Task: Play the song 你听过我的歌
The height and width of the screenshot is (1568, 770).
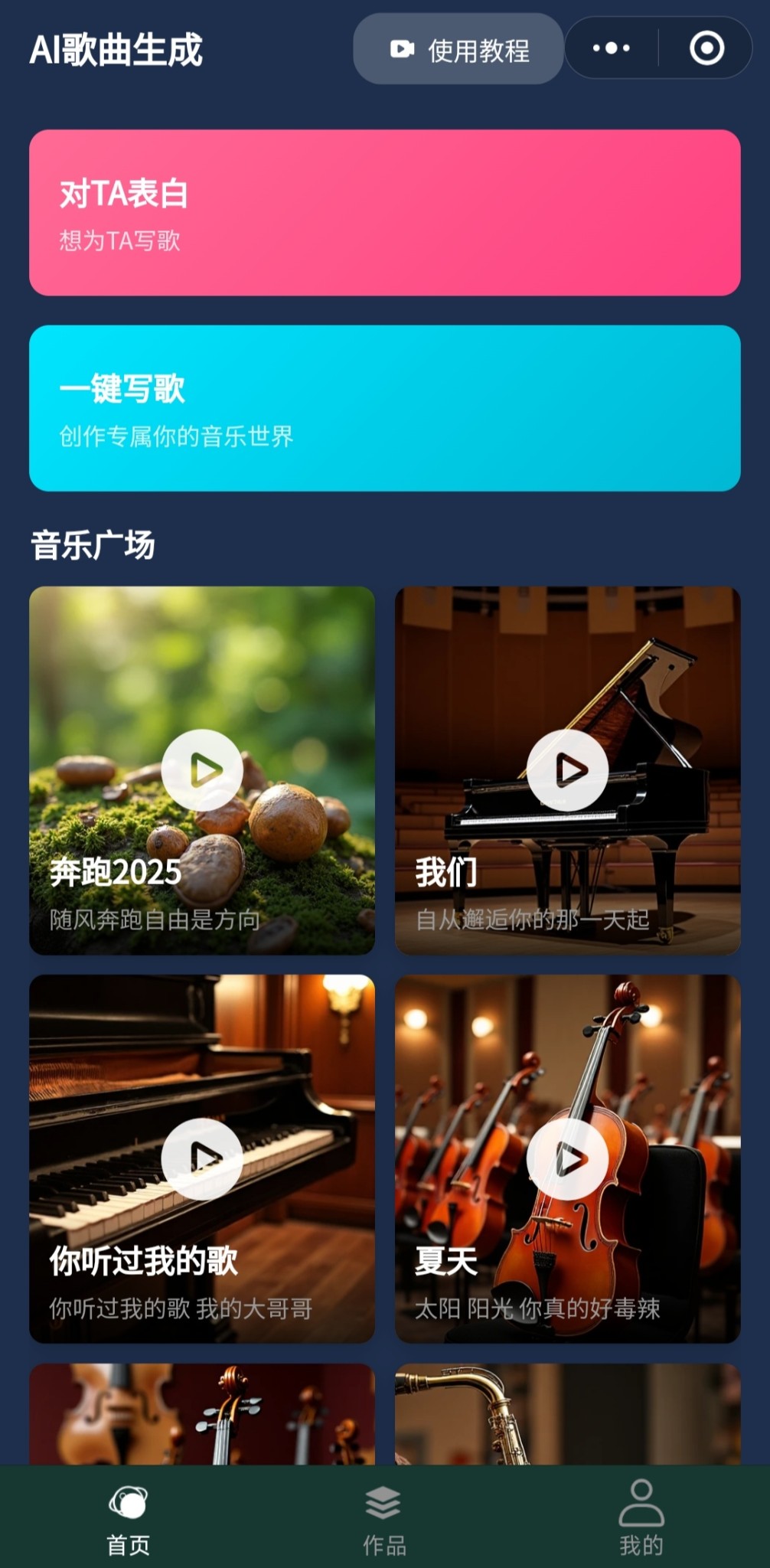Action: pos(202,1158)
